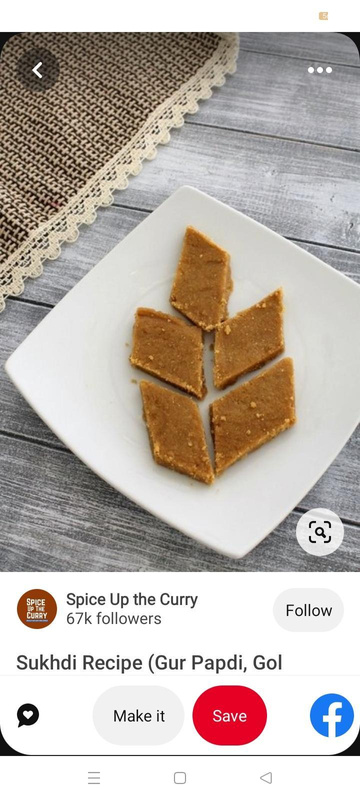Share the pin to Facebook
The image size is (360, 800).
point(332,715)
